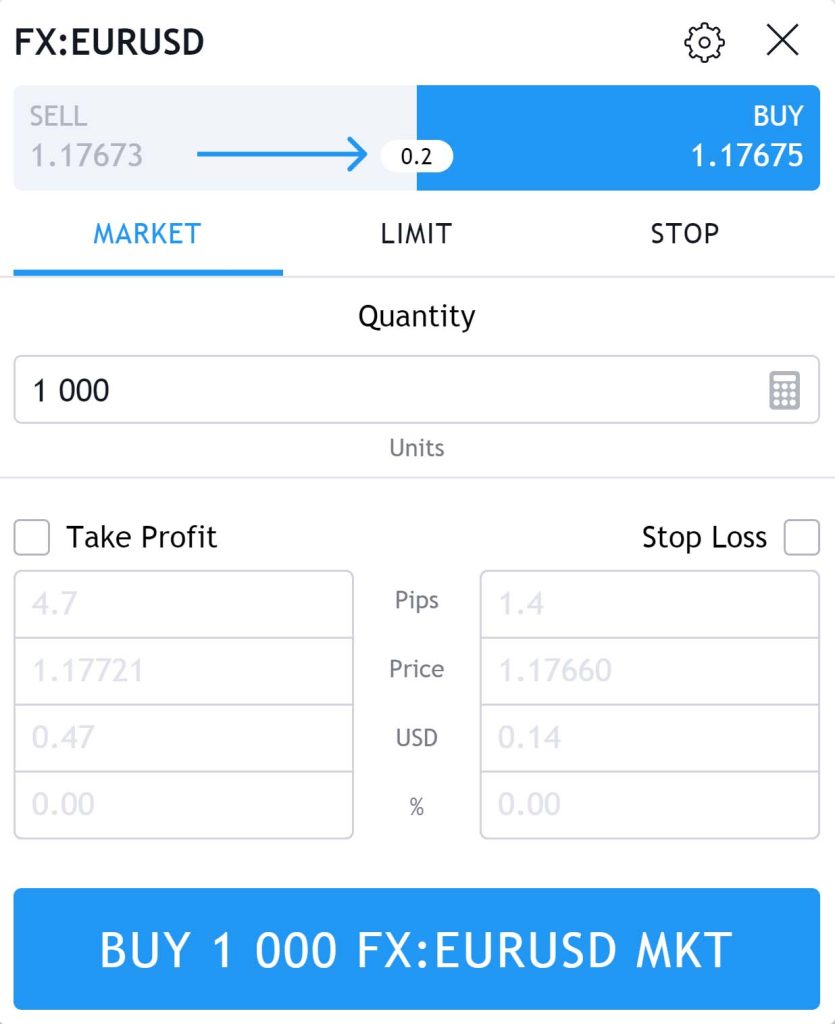The image size is (835, 1024).
Task: Open the order settings gear
Action: click(x=704, y=42)
